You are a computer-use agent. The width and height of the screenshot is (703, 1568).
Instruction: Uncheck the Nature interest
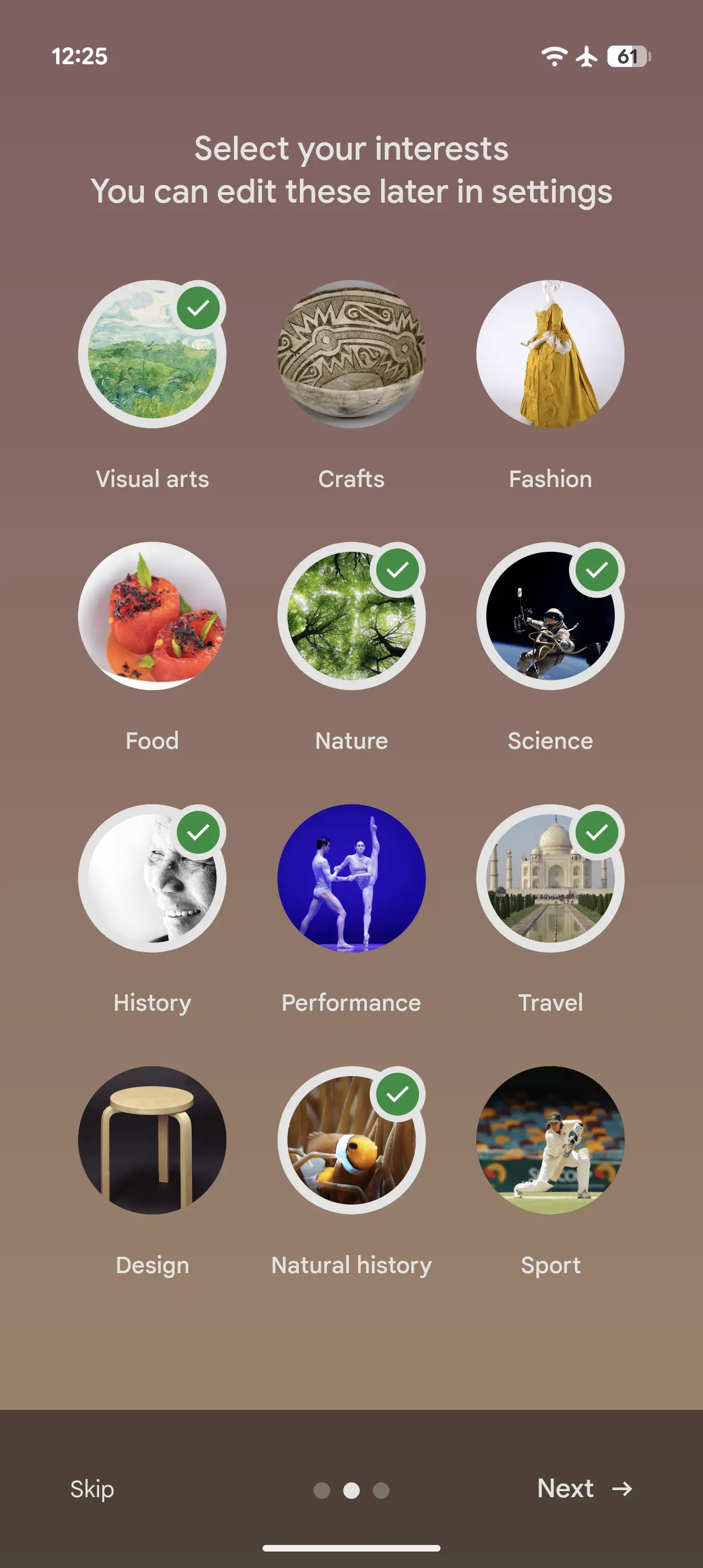(x=351, y=616)
